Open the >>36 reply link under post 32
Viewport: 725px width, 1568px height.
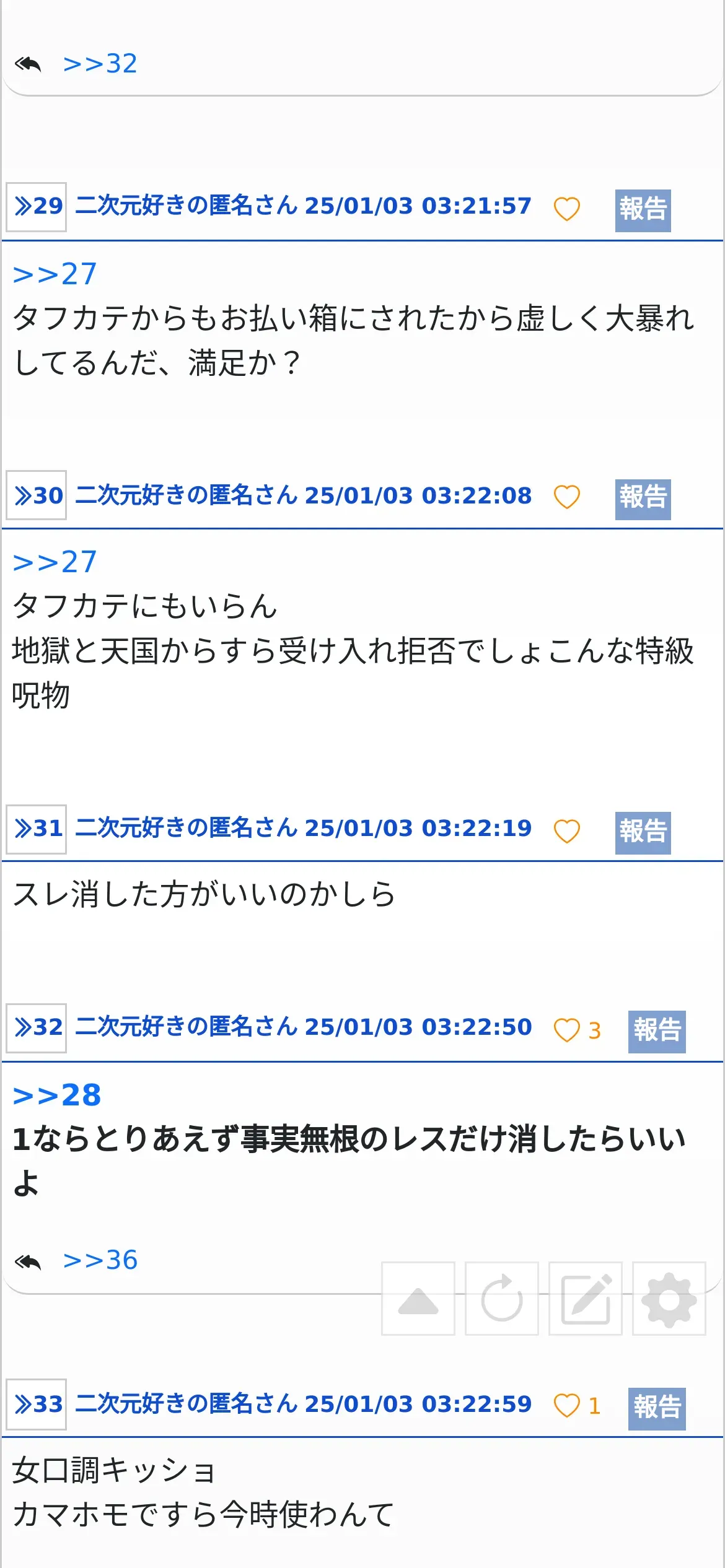click(100, 1260)
